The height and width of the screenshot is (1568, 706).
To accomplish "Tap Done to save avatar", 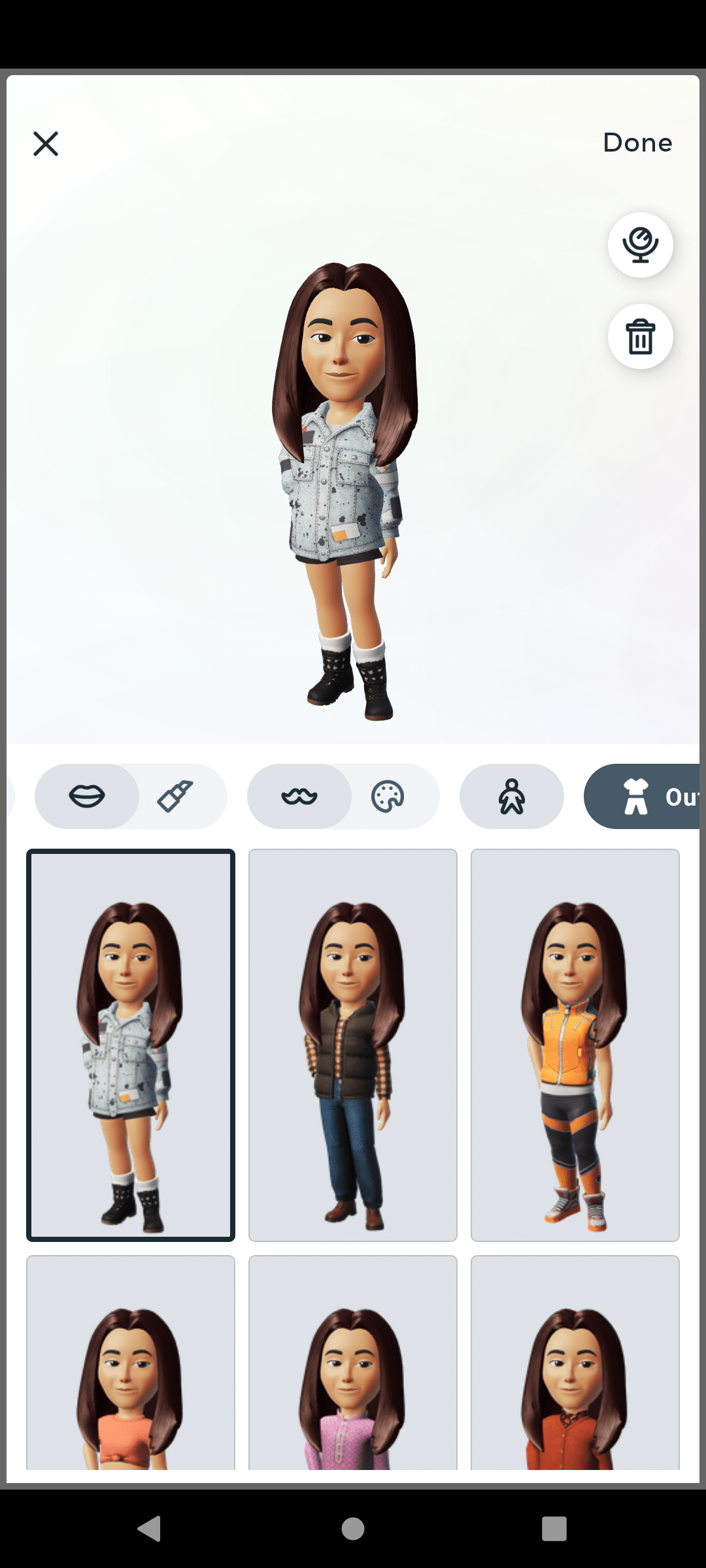I will tap(637, 142).
